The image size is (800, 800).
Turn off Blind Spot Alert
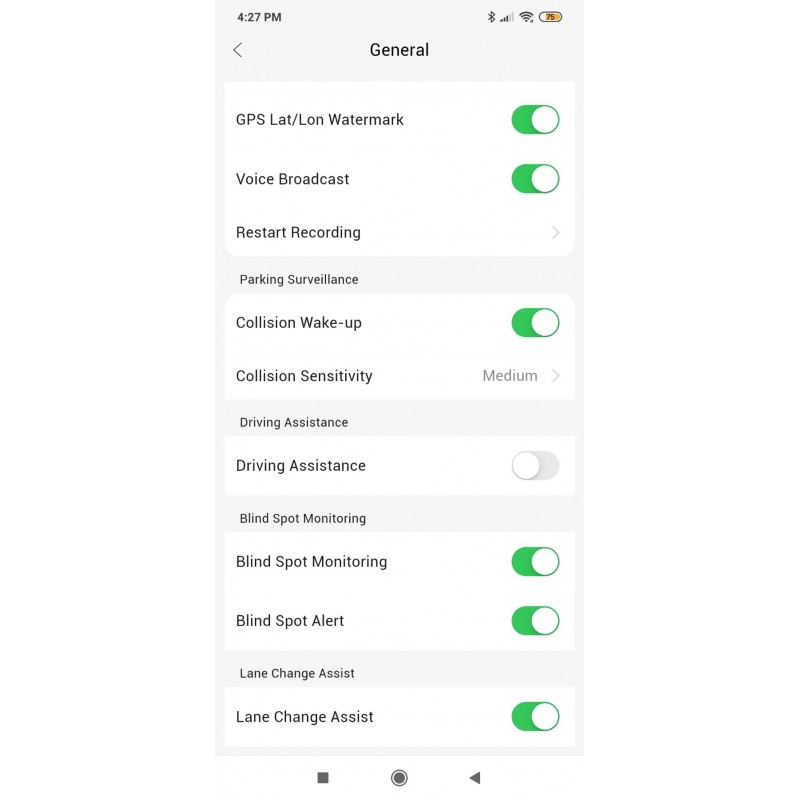535,621
